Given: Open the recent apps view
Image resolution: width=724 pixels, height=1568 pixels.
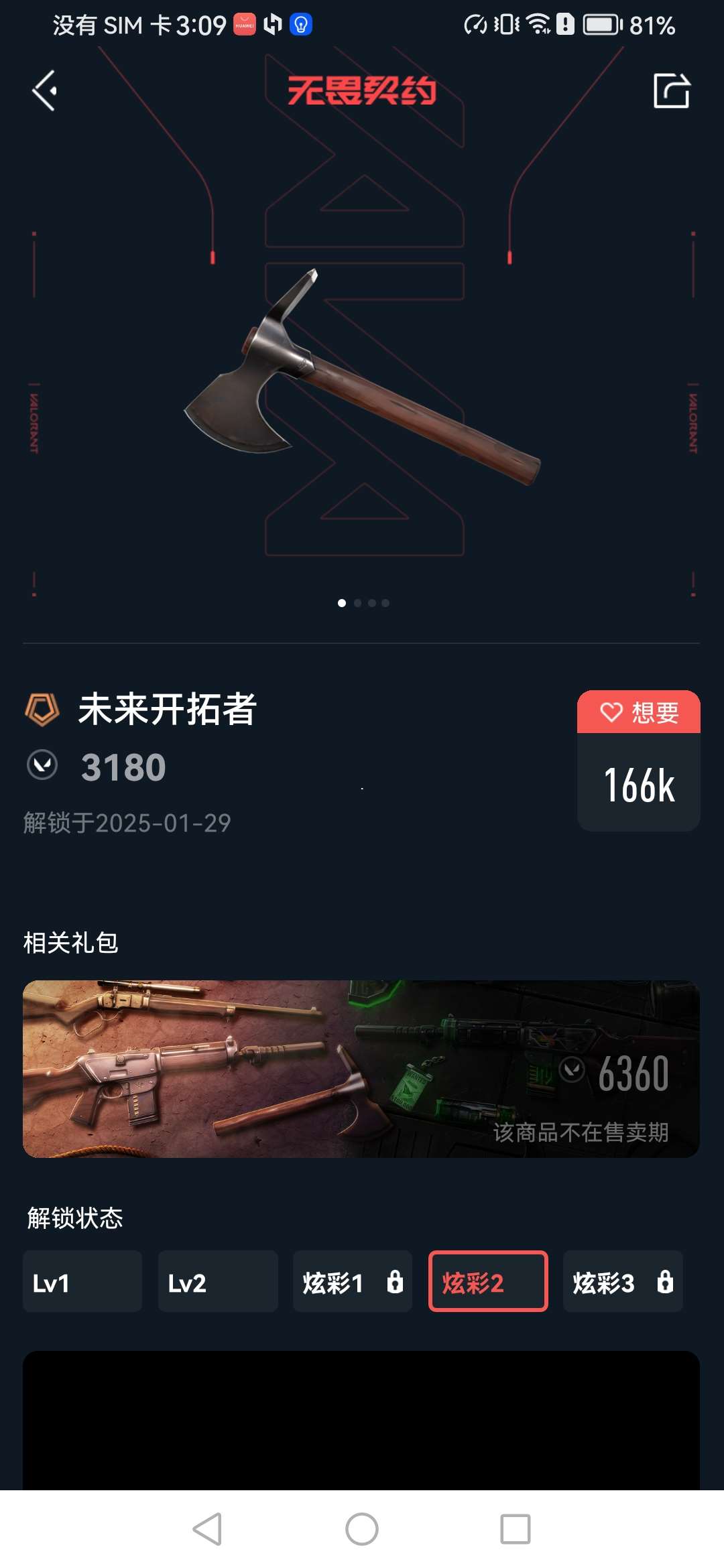Looking at the screenshot, I should (x=515, y=1529).
